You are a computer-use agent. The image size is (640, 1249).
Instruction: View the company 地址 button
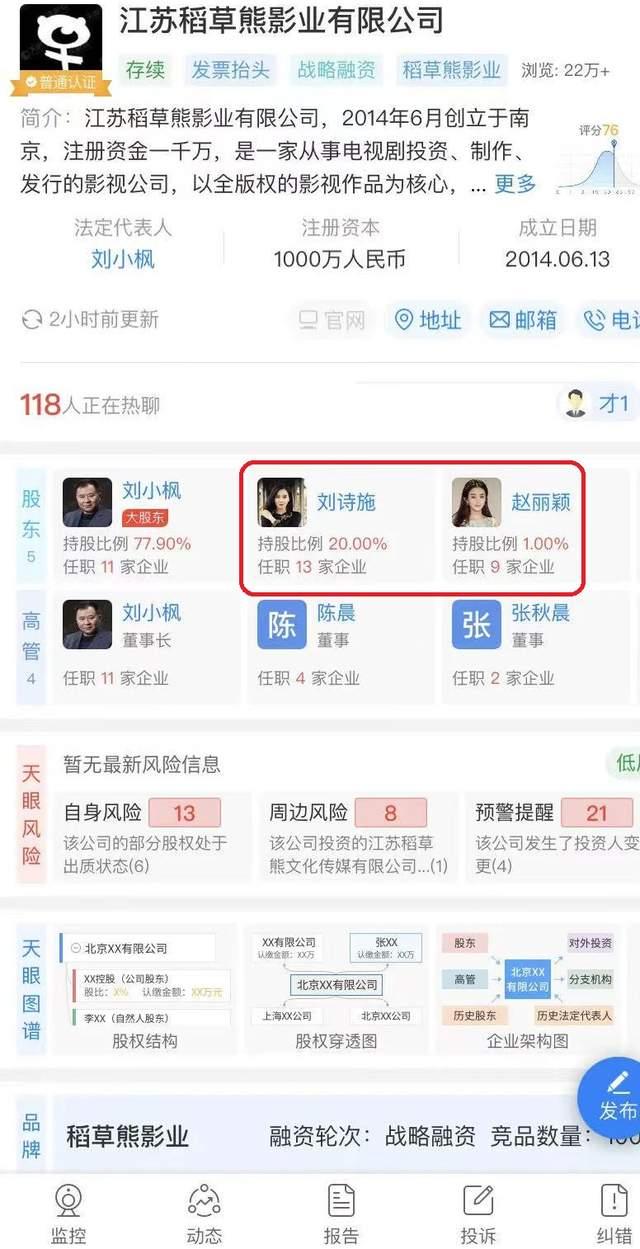click(x=429, y=320)
